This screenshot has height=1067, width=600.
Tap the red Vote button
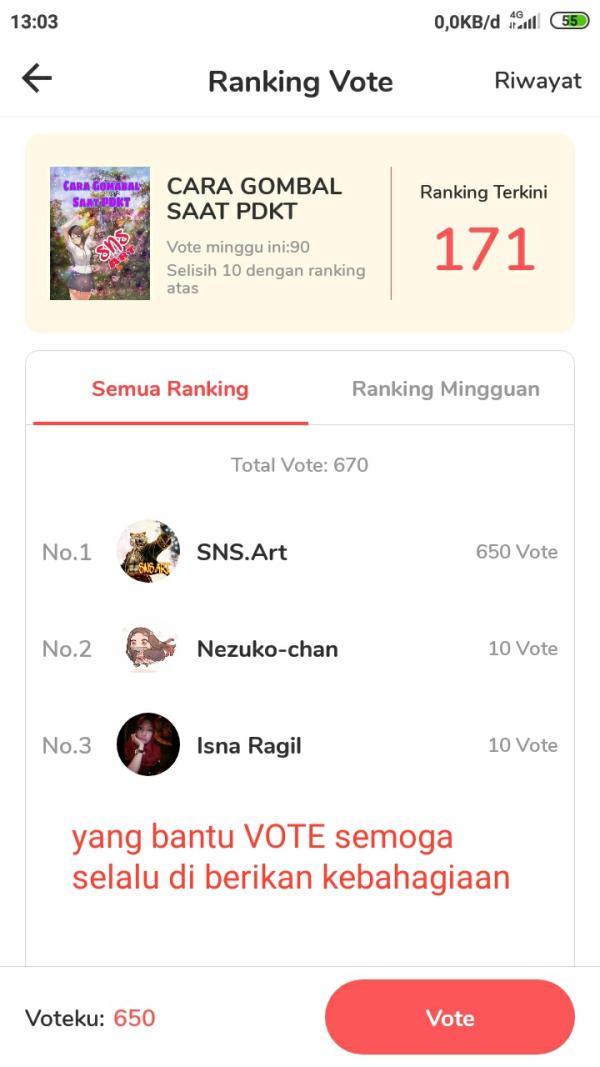[x=449, y=1017]
